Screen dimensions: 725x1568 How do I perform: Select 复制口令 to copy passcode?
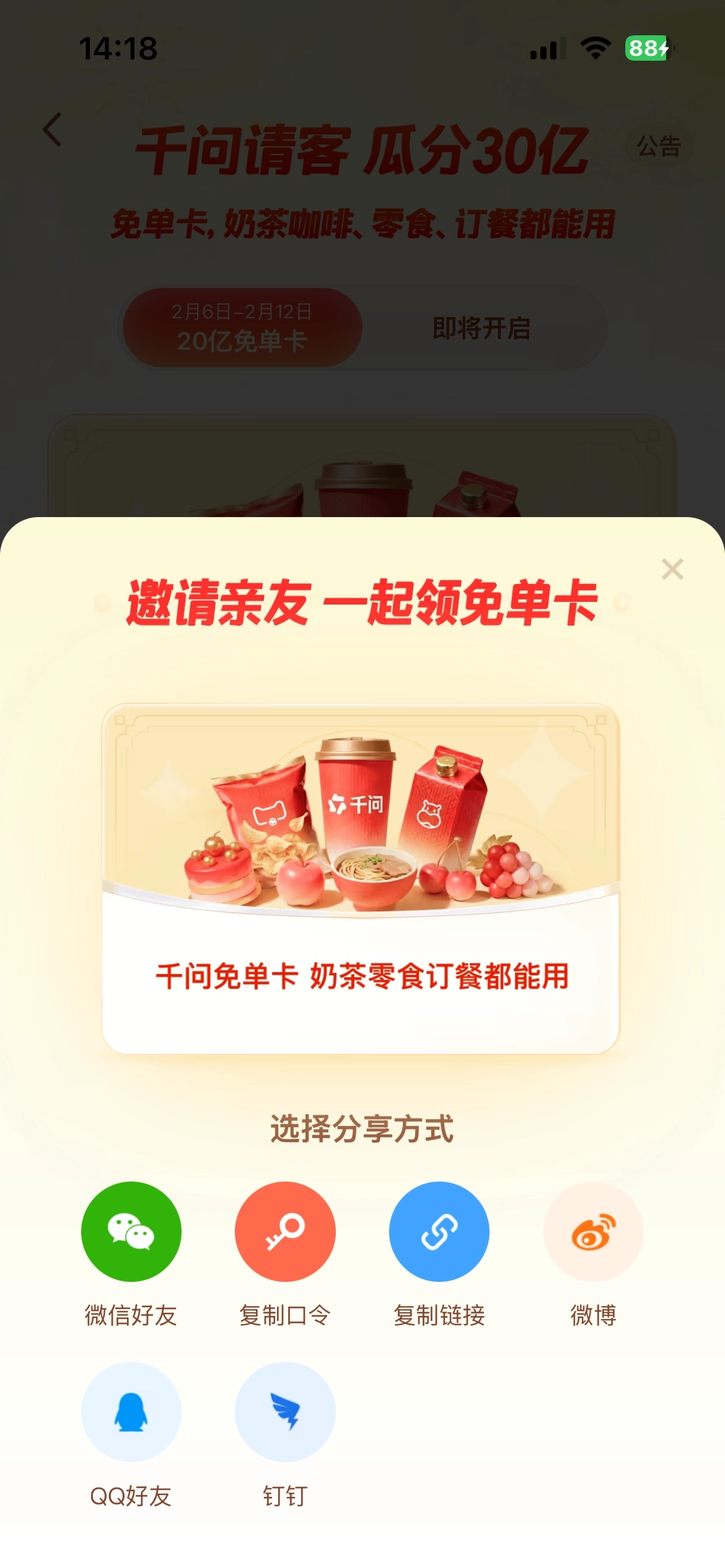click(x=285, y=1231)
